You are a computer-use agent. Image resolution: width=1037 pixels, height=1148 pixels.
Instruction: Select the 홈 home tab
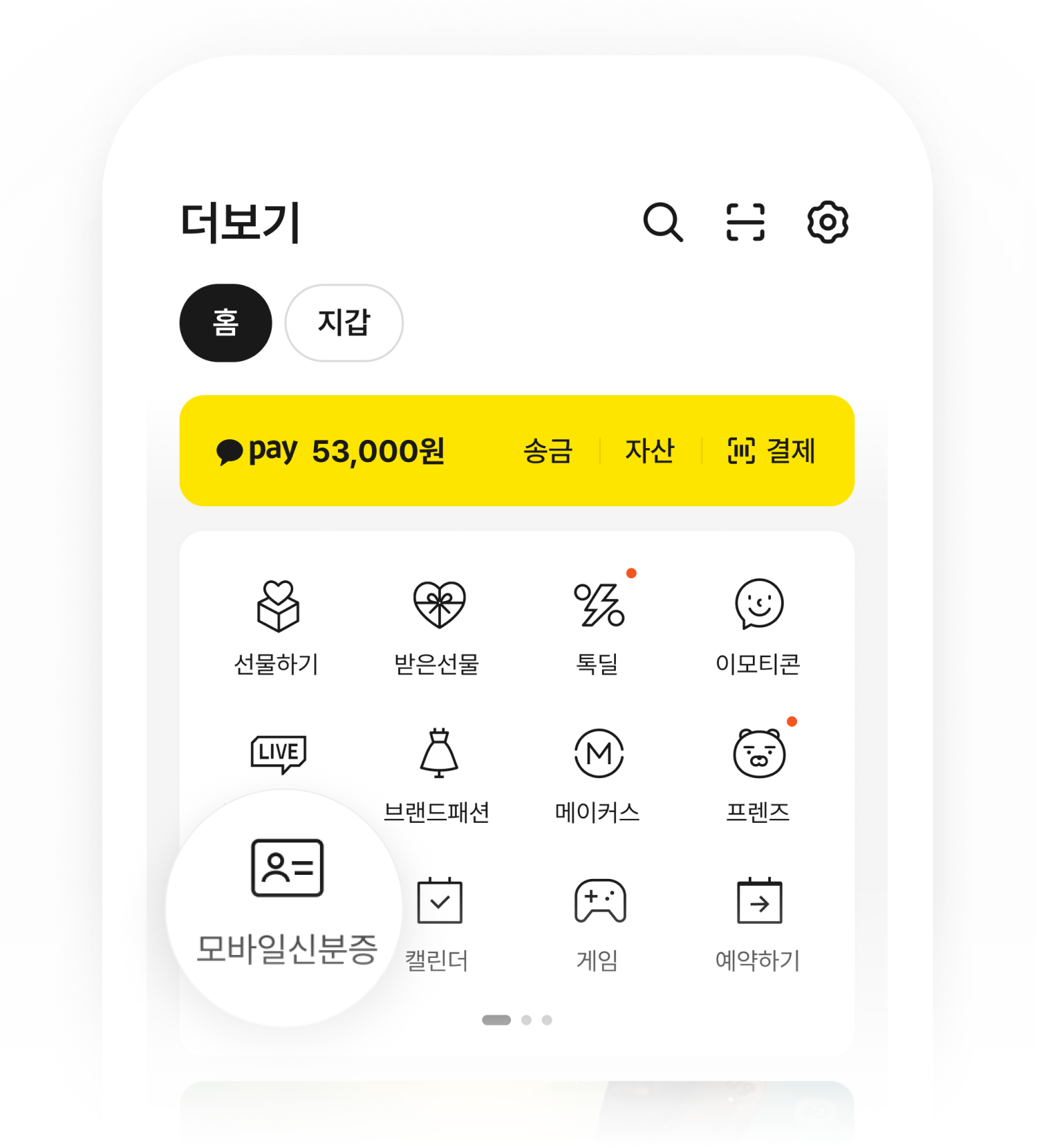click(225, 322)
